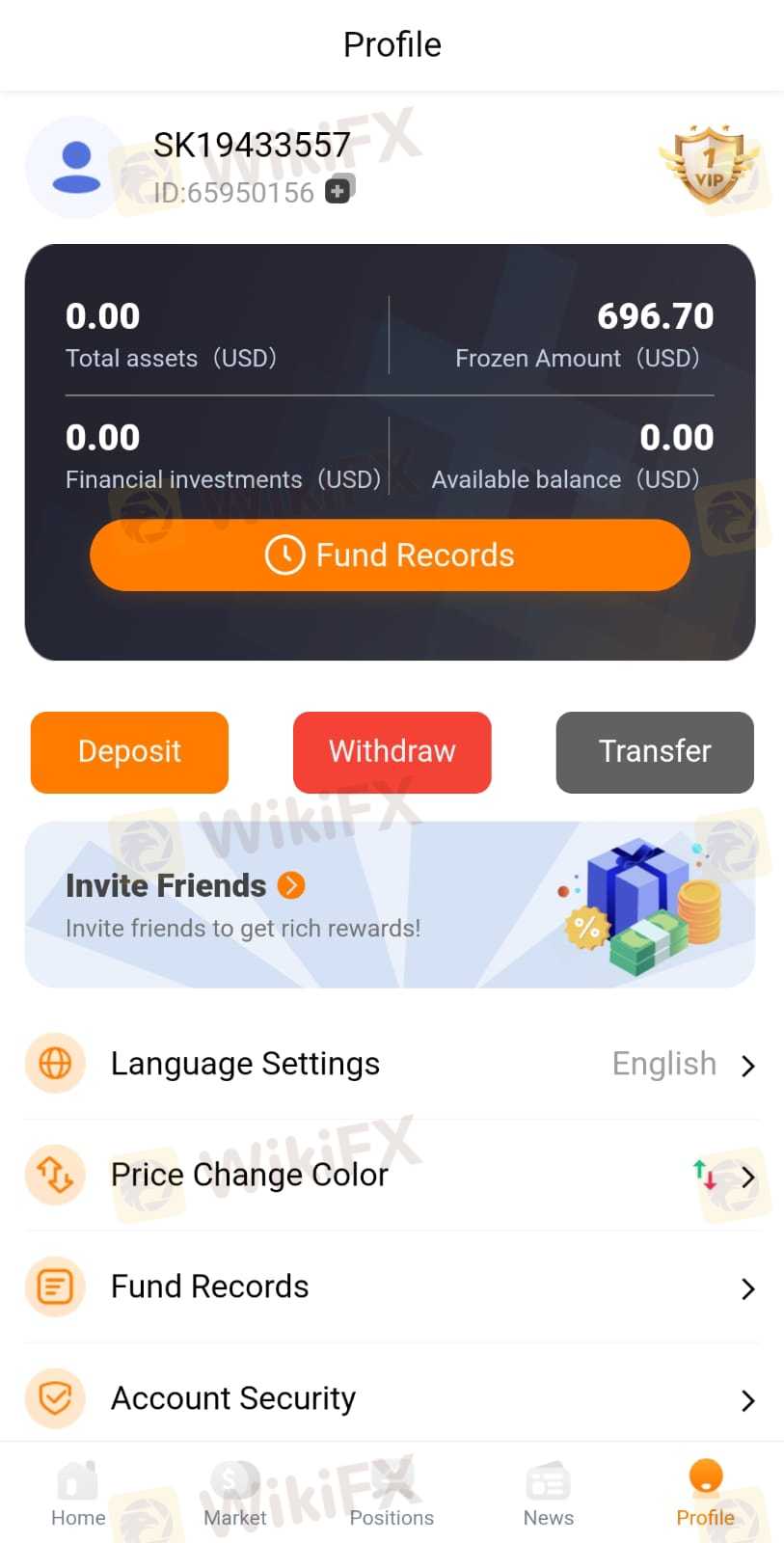The width and height of the screenshot is (784, 1543).
Task: Open the Price Change Color setting
Action: click(x=390, y=1176)
